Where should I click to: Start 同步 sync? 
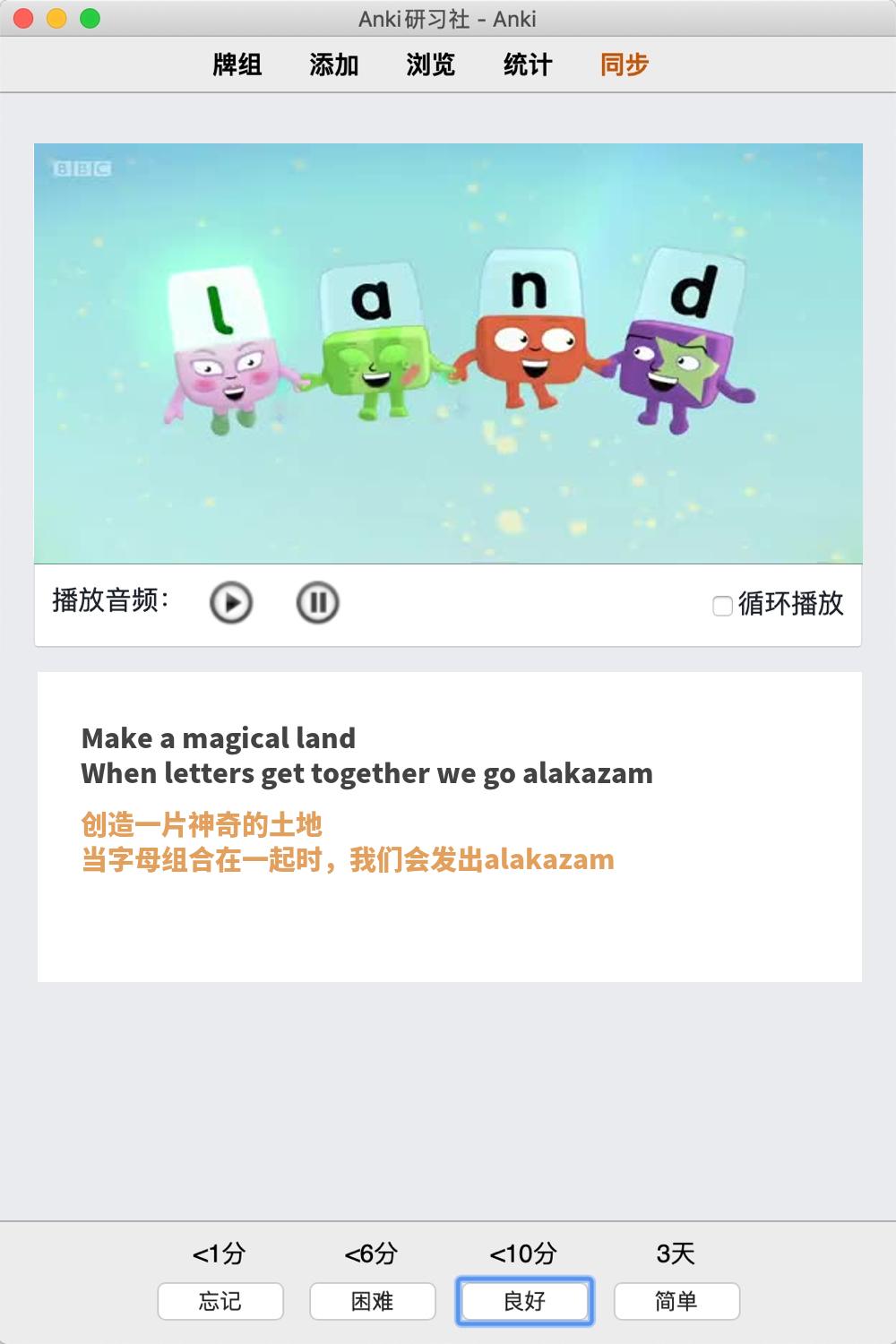point(624,65)
